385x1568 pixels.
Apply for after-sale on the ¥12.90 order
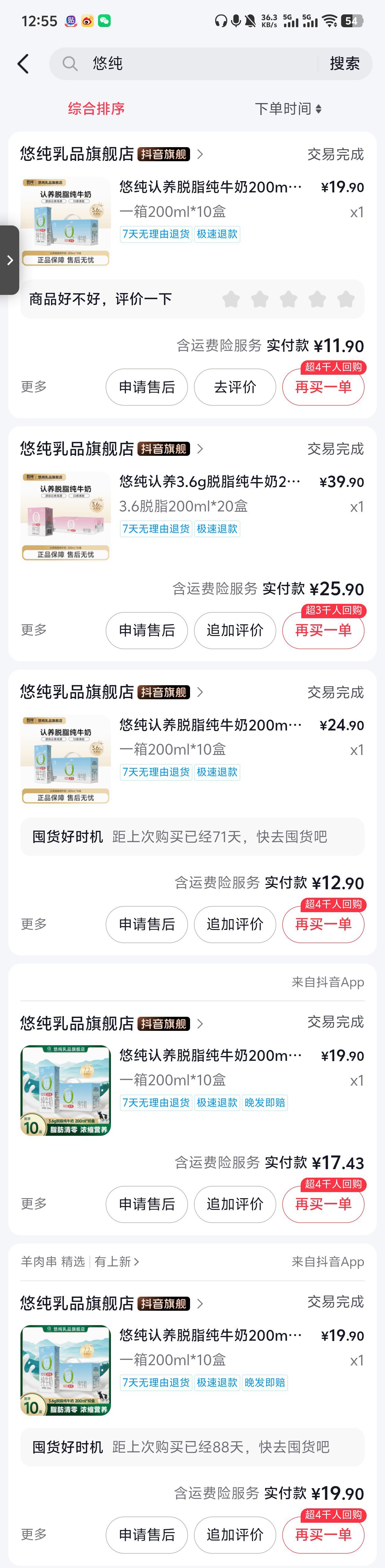pyautogui.click(x=147, y=925)
